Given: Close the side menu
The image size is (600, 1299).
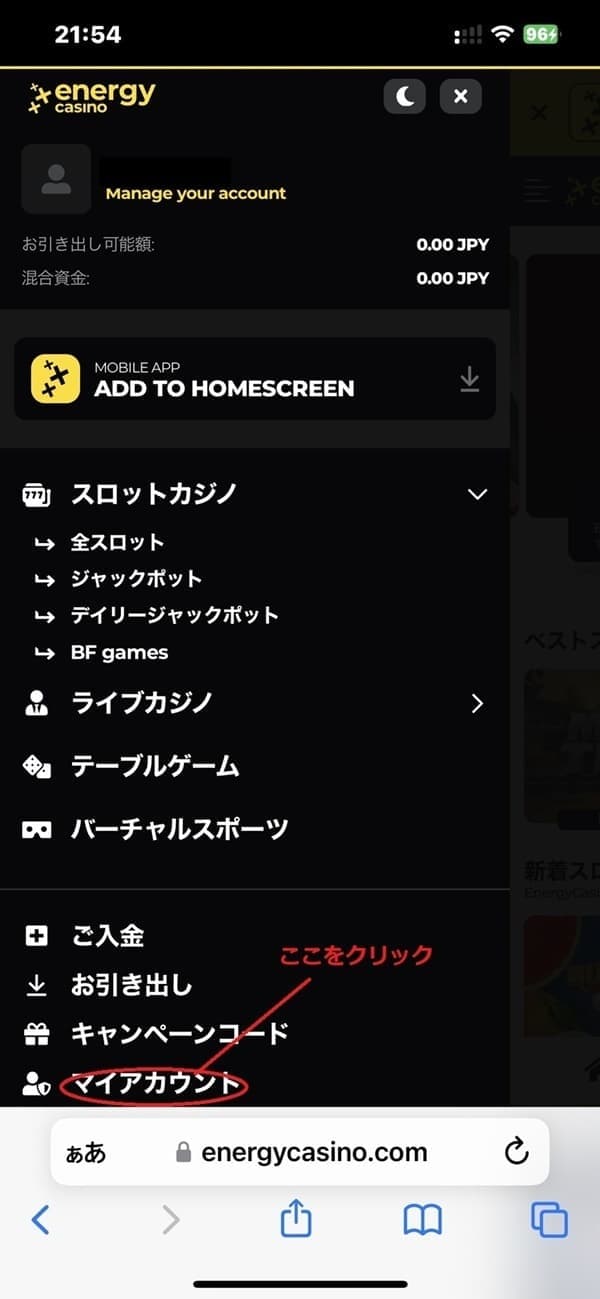Looking at the screenshot, I should coord(460,96).
